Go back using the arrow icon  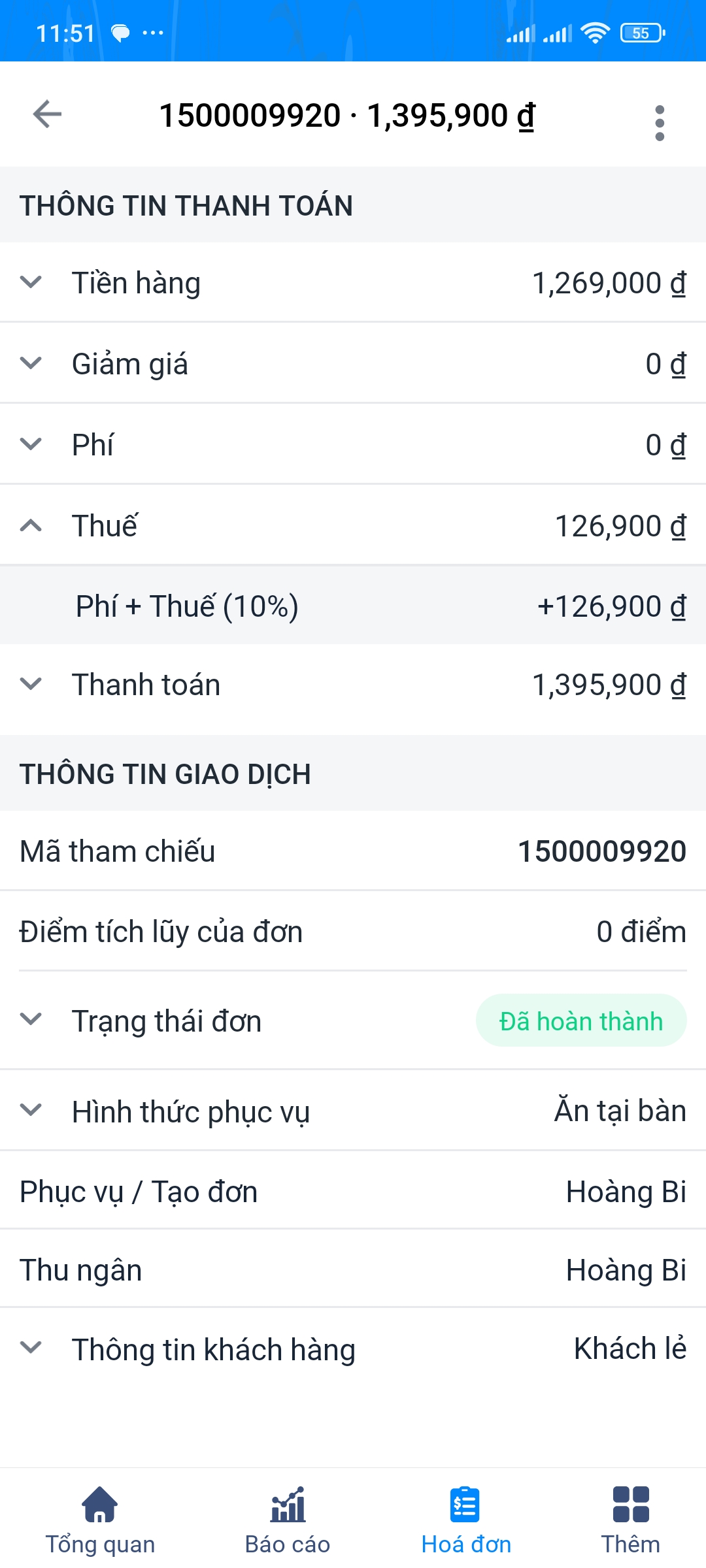point(47,115)
